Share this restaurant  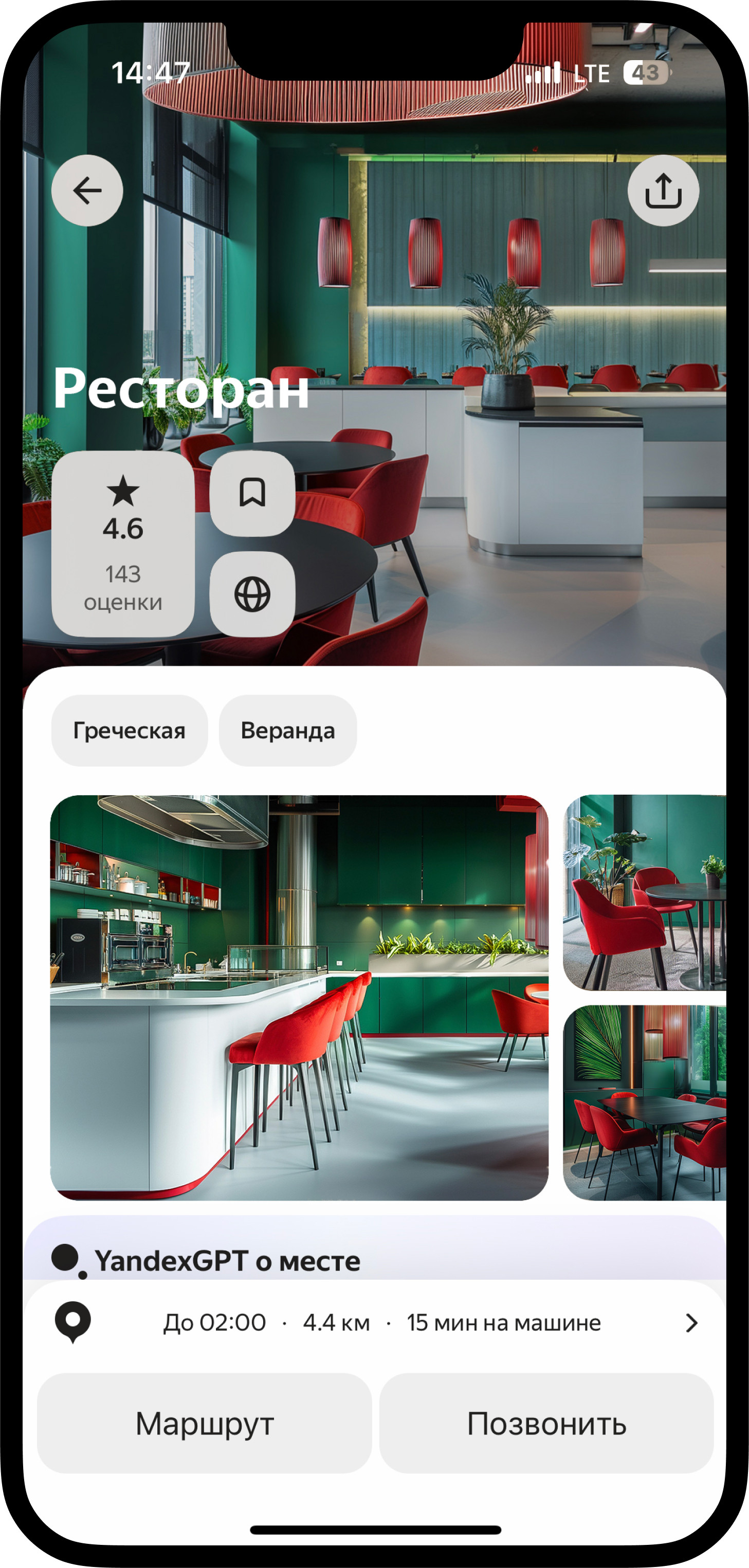(663, 191)
